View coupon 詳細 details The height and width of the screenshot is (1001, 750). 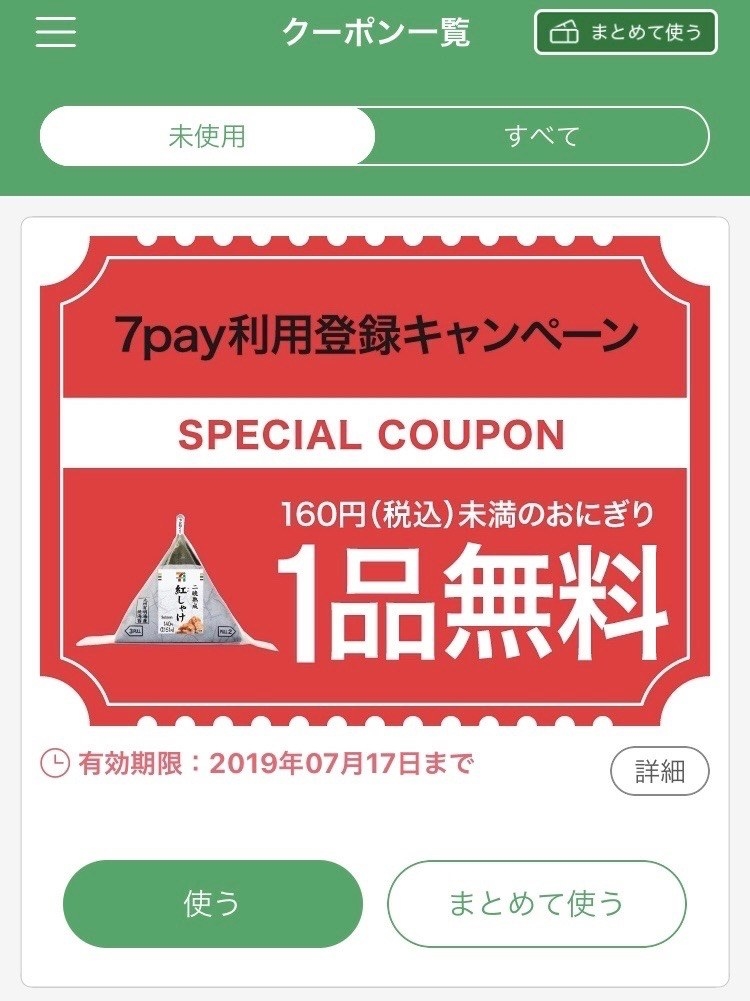[659, 771]
